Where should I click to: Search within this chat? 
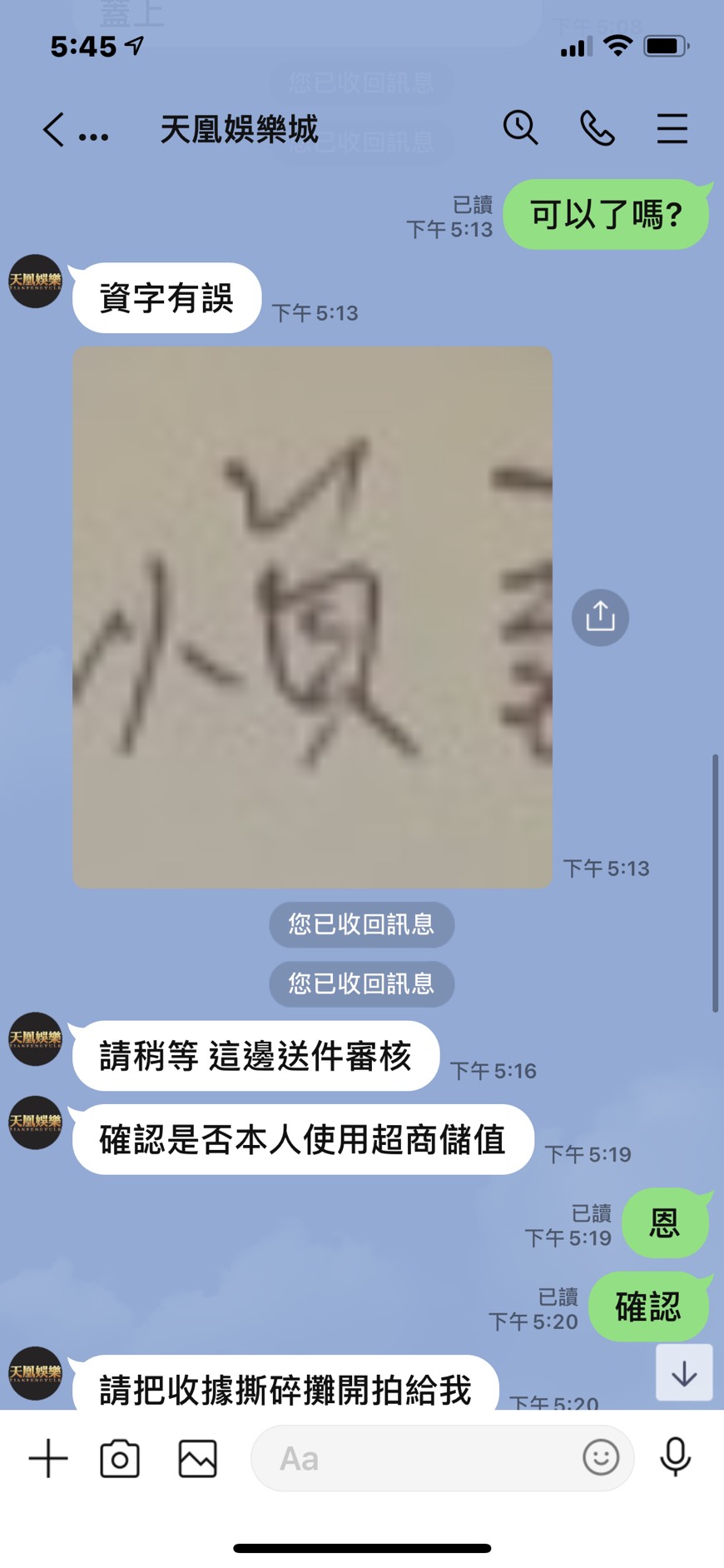point(520,128)
